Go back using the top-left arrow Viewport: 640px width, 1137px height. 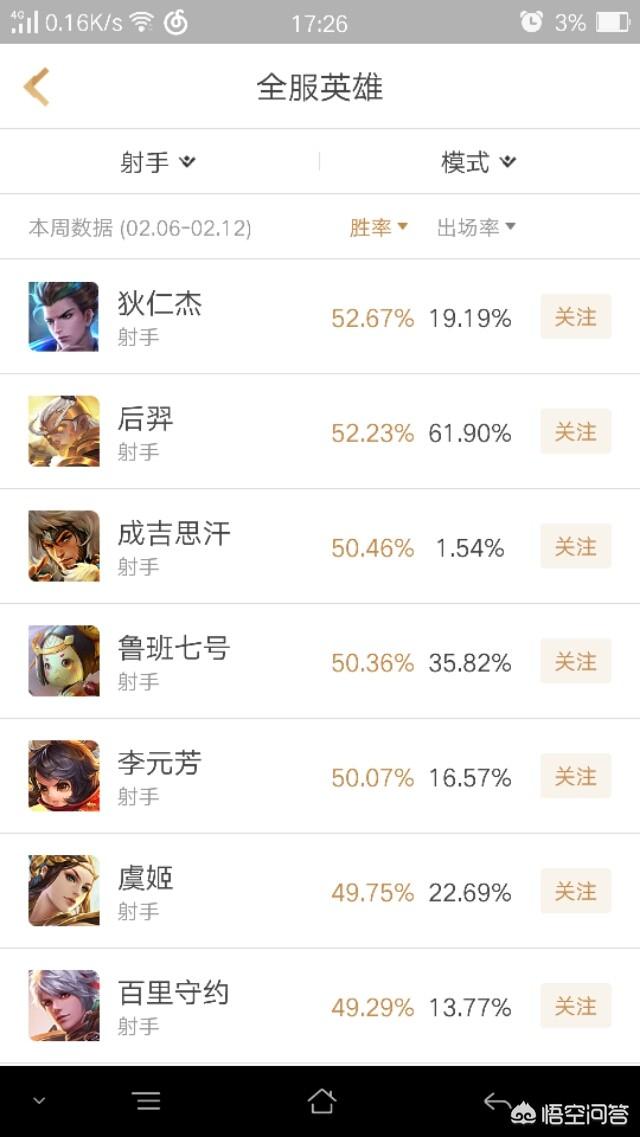(37, 87)
